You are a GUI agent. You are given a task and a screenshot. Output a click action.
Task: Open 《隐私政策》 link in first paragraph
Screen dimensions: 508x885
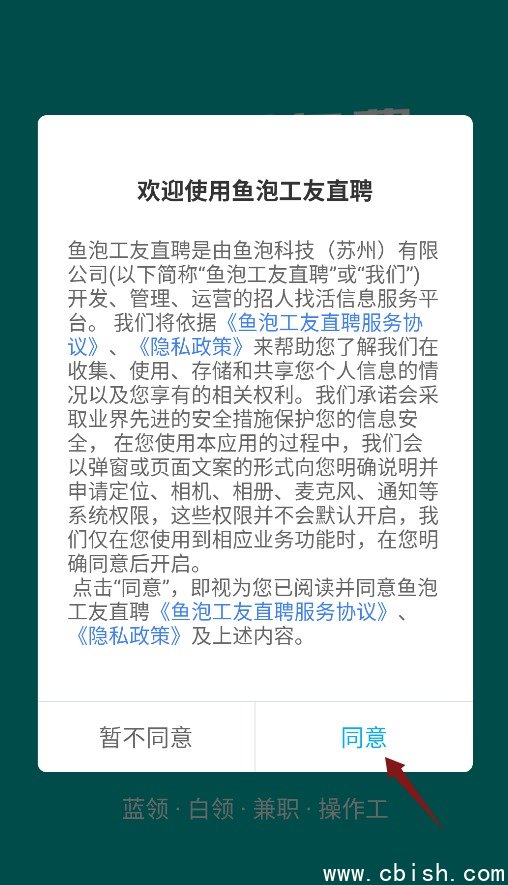tap(191, 347)
